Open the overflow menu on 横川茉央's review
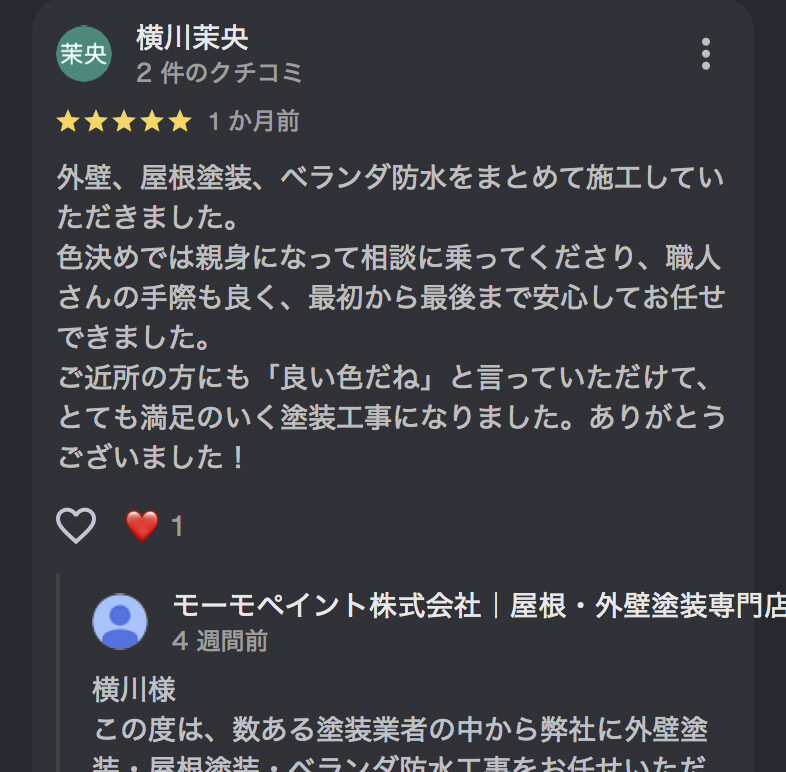 point(705,54)
